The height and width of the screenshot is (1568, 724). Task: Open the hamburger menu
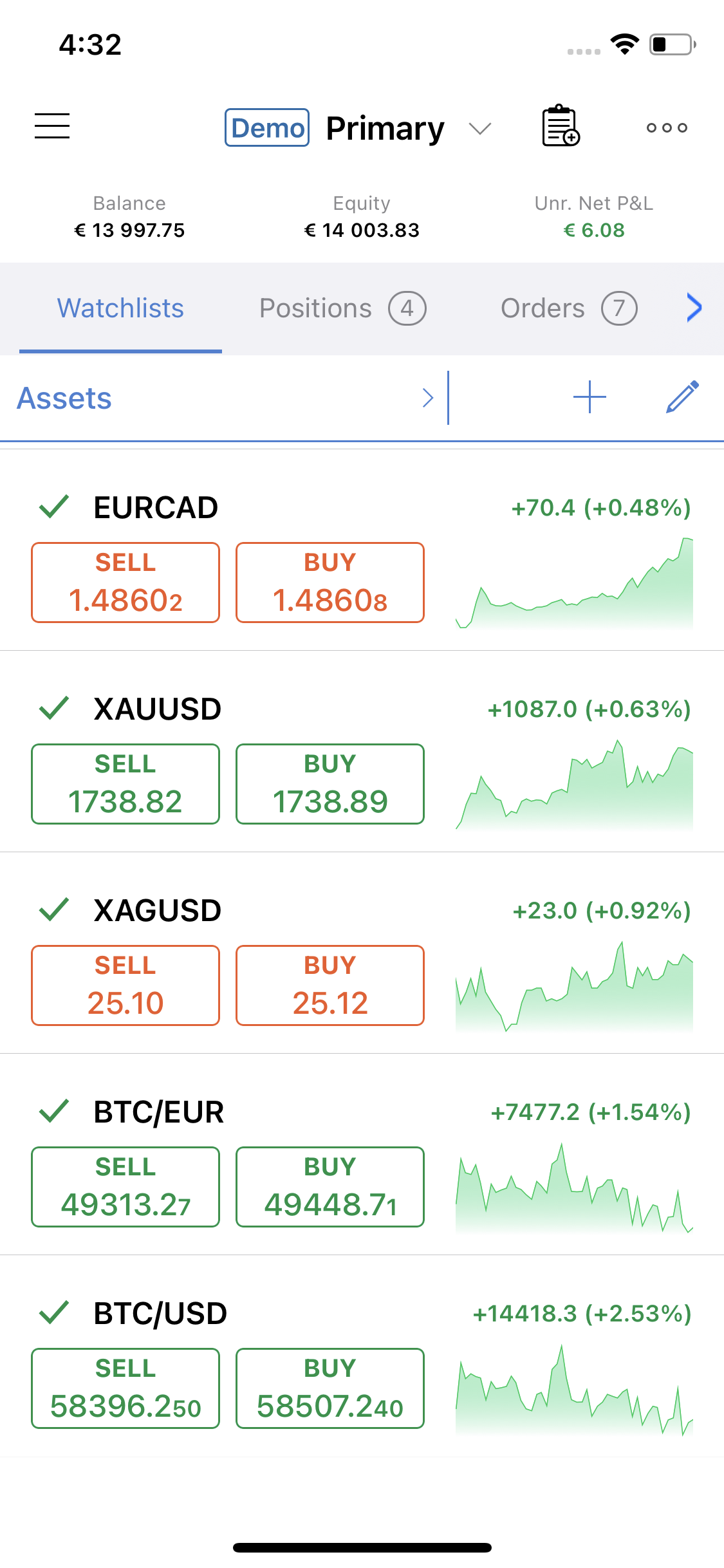pos(52,126)
